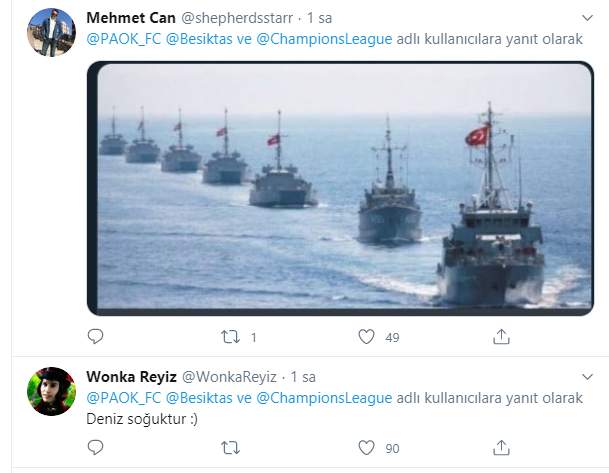Retweet Mehmet Can's tweet
Image resolution: width=609 pixels, height=473 pixels.
229,337
